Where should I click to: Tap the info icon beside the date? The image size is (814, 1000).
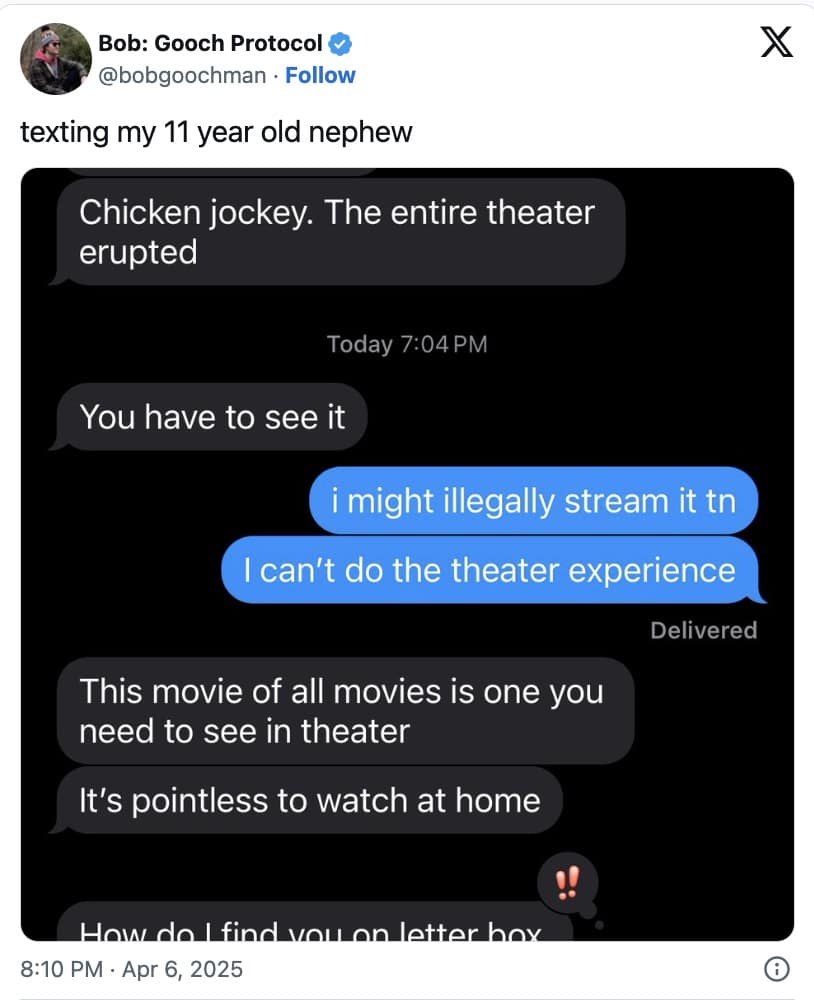click(x=777, y=968)
